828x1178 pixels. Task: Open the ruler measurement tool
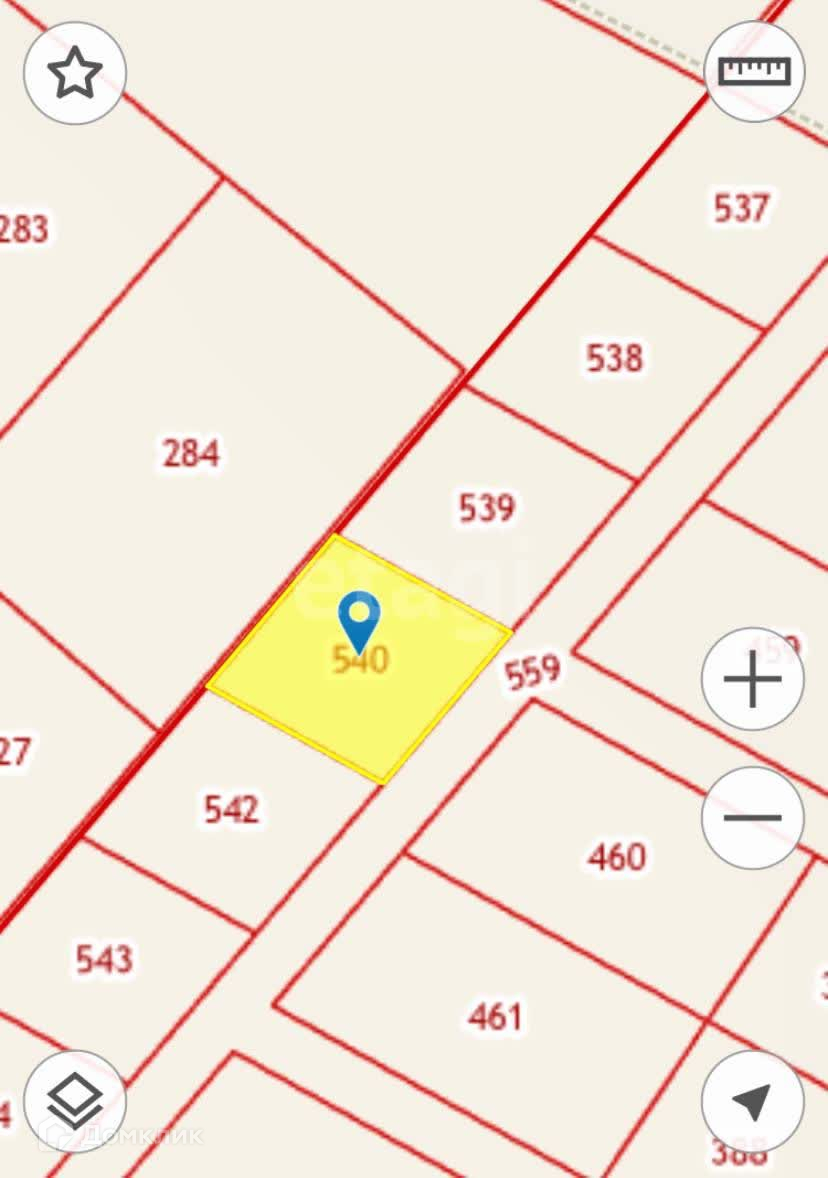click(x=755, y=72)
